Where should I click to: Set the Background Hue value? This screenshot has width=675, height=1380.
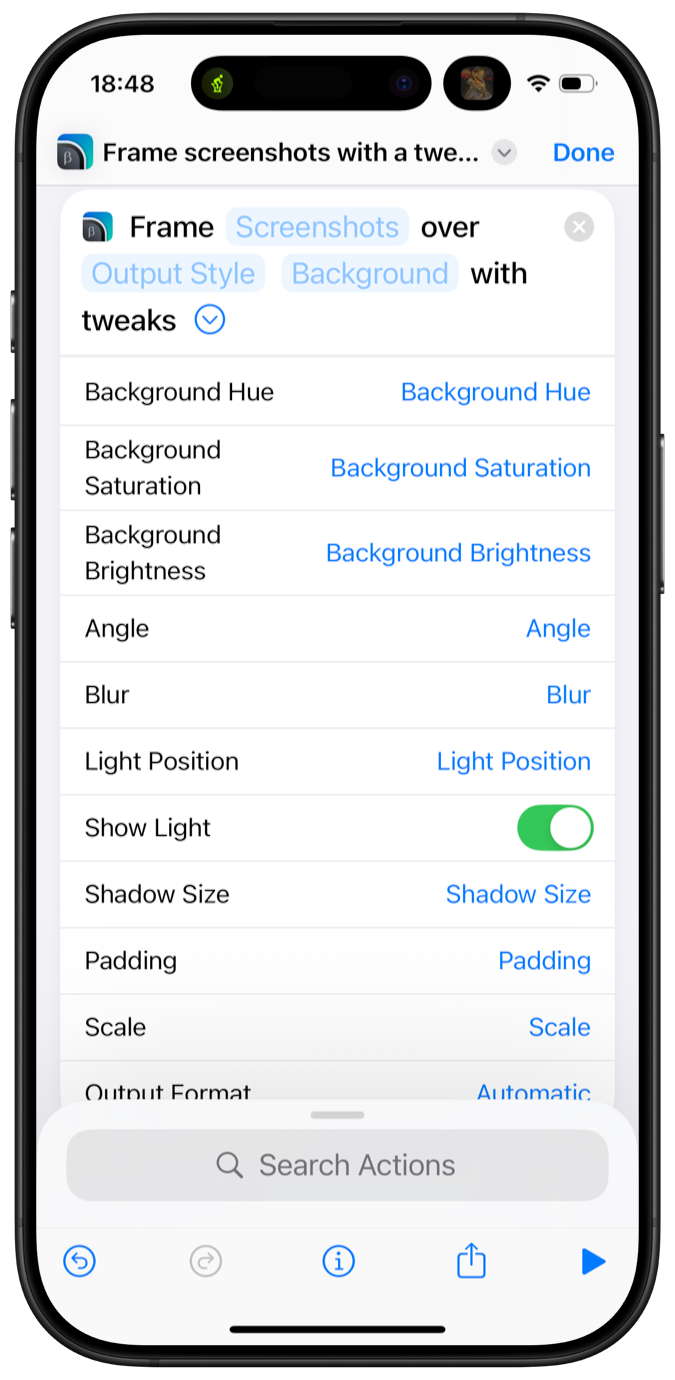coord(495,392)
